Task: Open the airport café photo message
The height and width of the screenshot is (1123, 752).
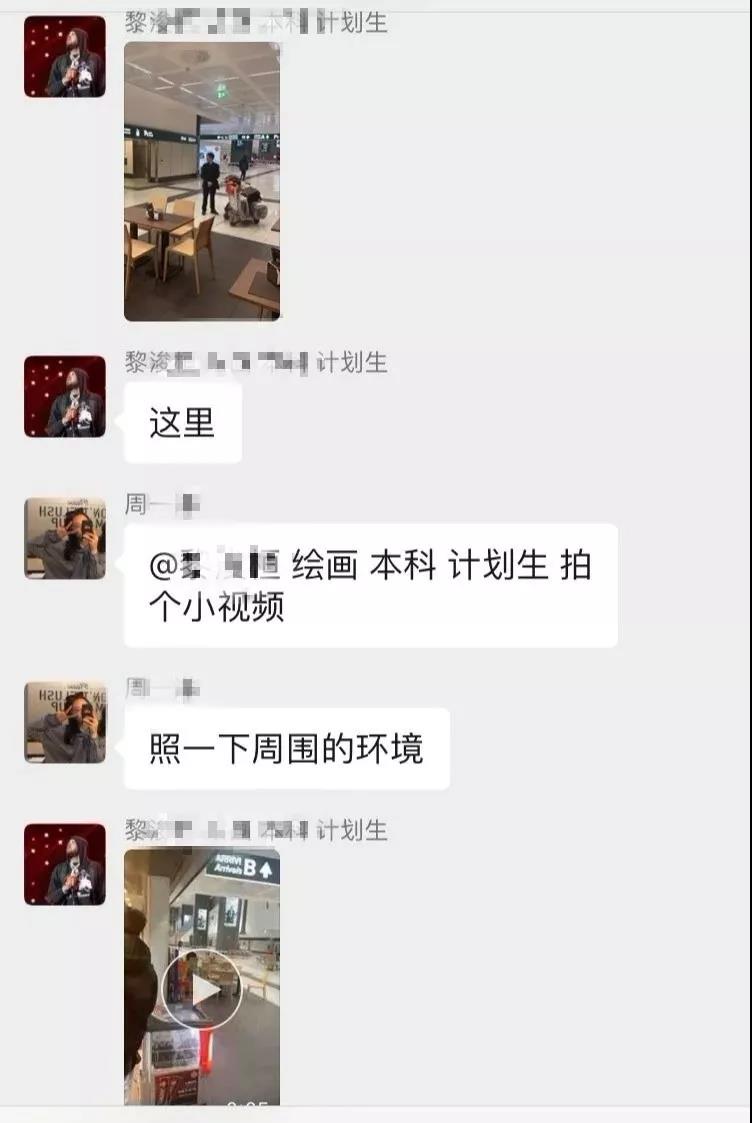Action: pos(201,180)
